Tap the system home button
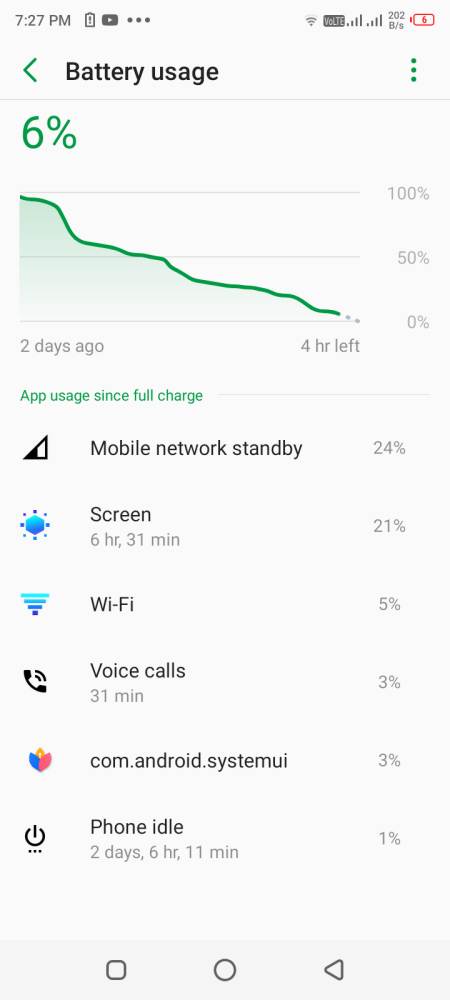The height and width of the screenshot is (1000, 450). pos(225,970)
